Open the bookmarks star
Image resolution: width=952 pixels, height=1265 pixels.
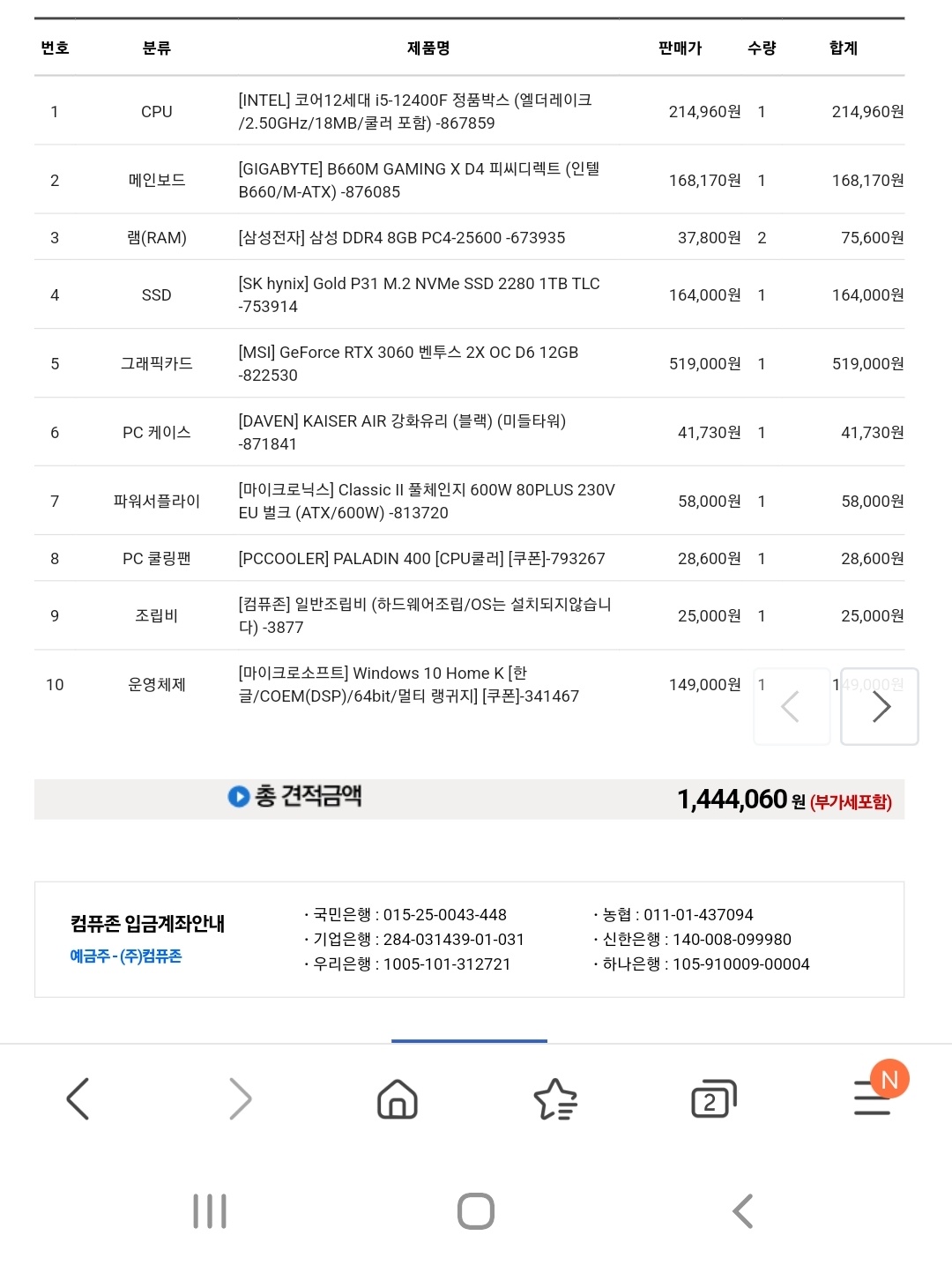pos(555,1099)
